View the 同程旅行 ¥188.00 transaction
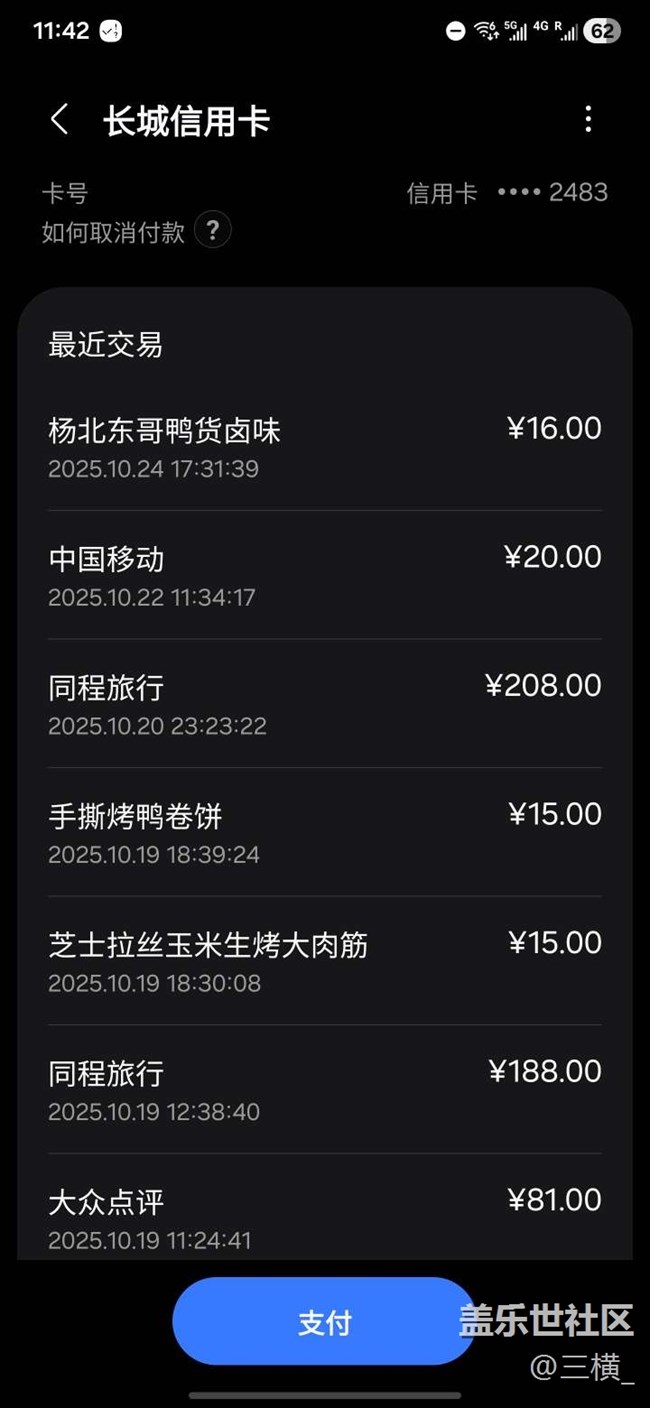This screenshot has height=1408, width=650. [324, 1090]
